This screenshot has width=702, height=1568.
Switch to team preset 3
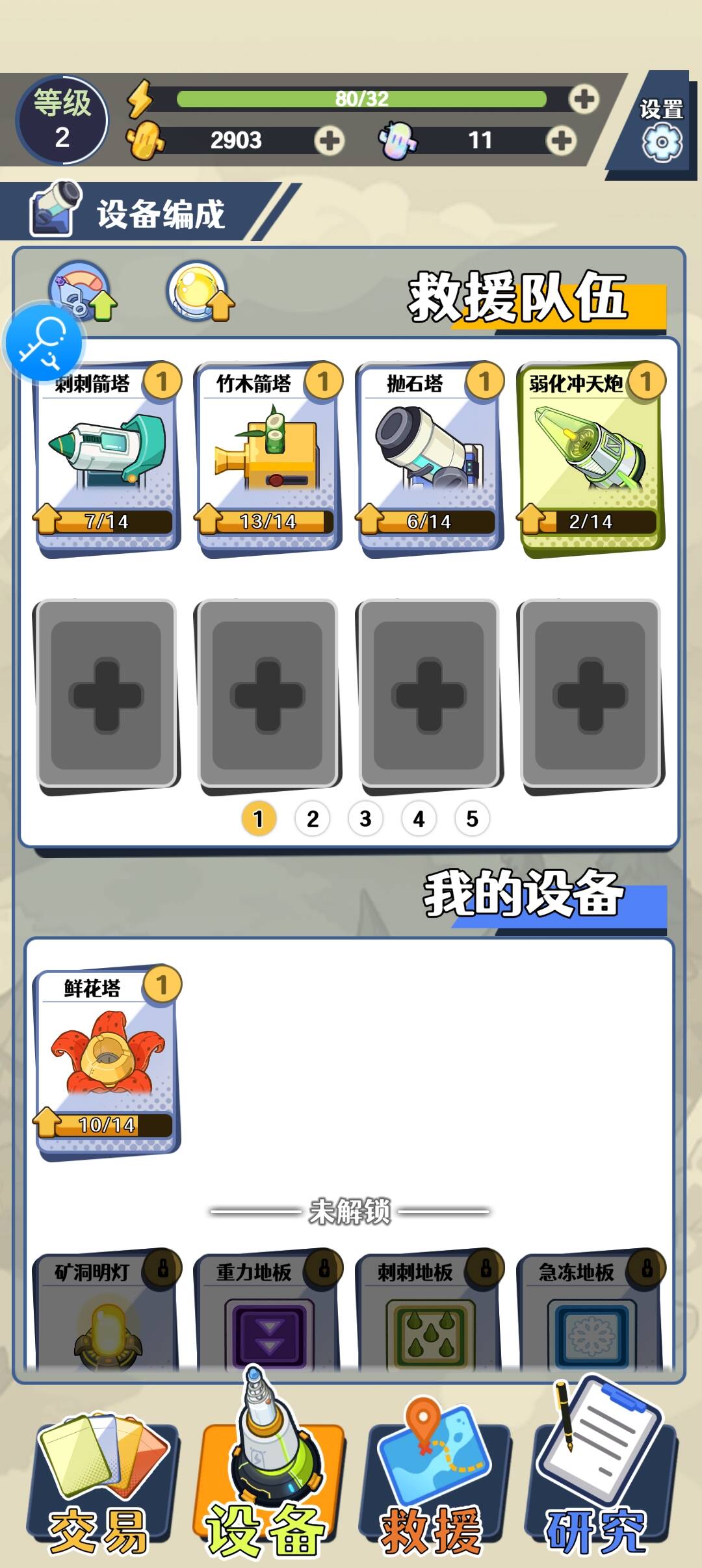(366, 818)
